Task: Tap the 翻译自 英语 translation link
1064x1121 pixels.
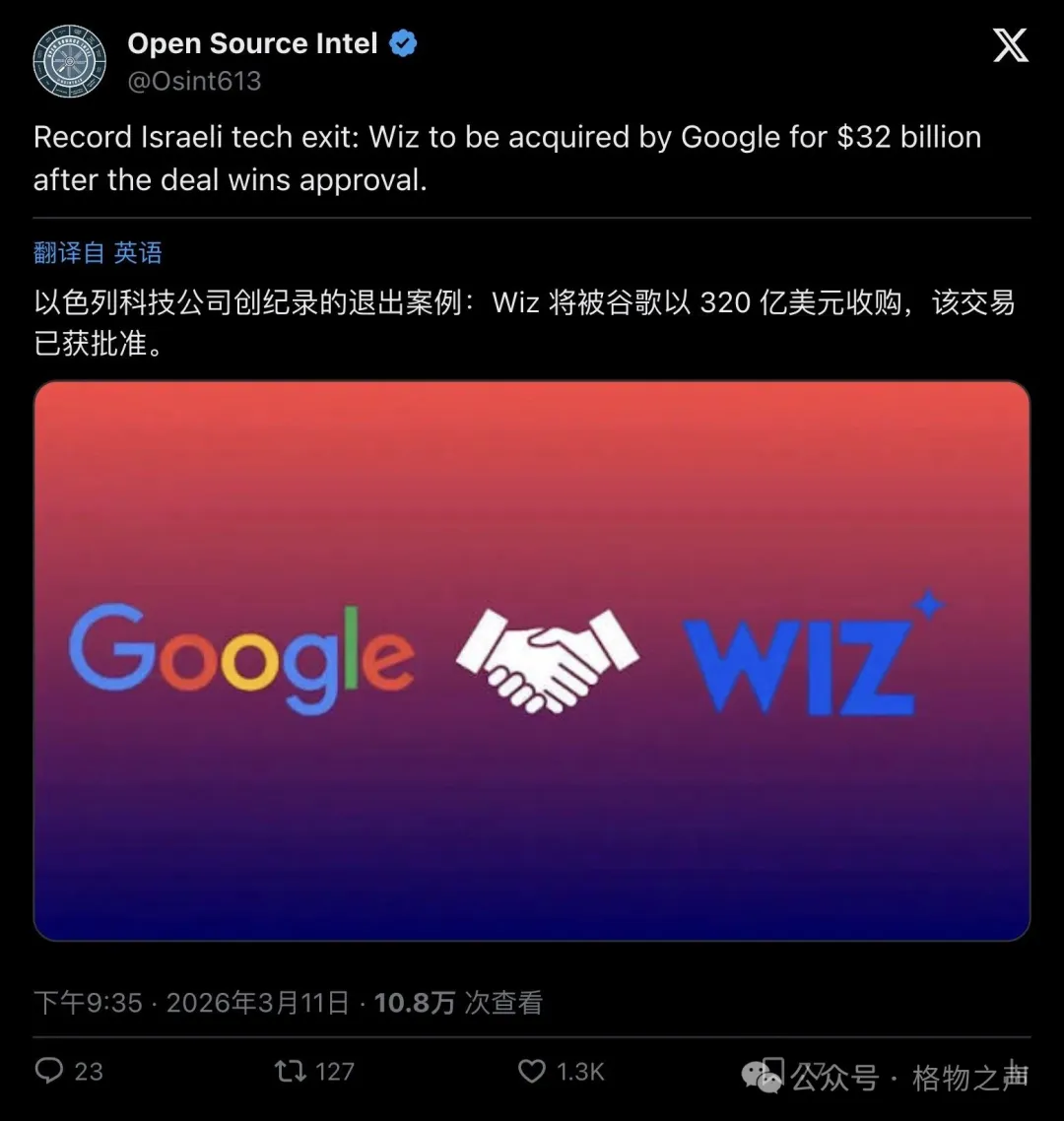Action: pyautogui.click(x=98, y=253)
